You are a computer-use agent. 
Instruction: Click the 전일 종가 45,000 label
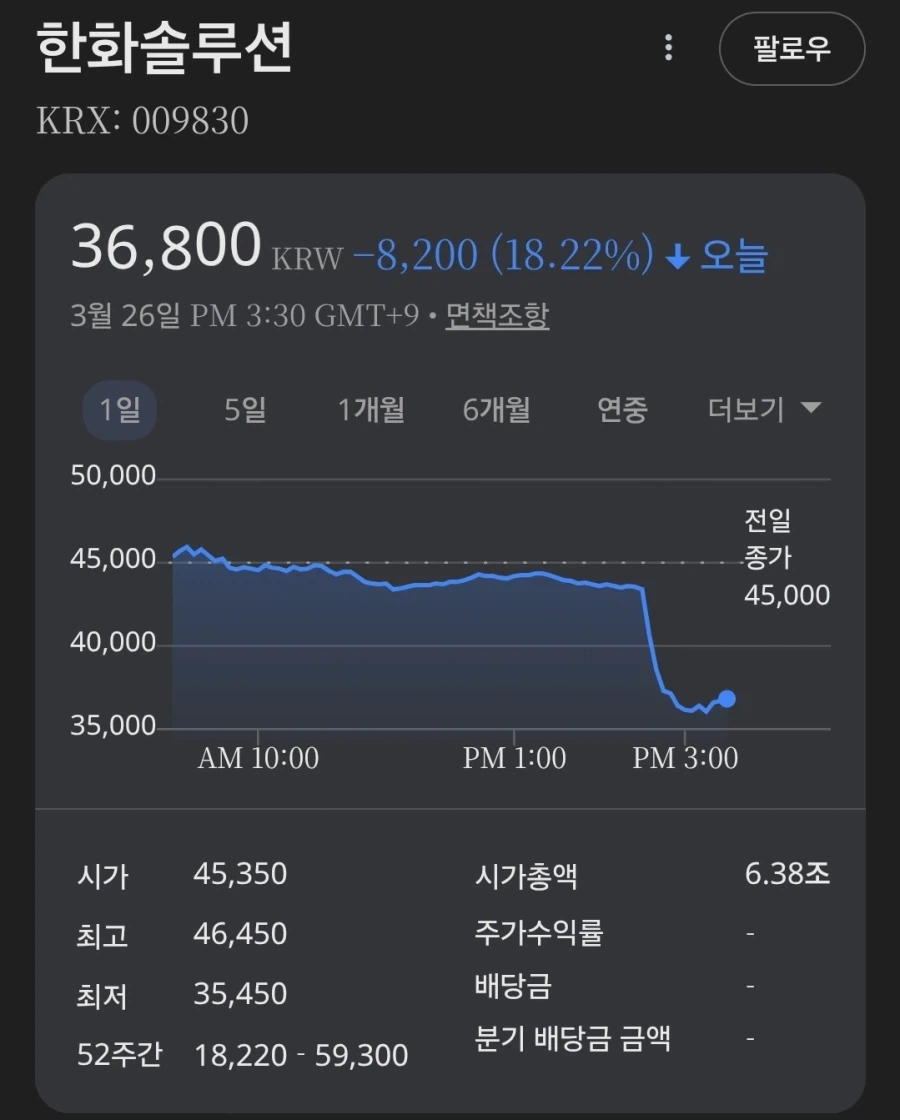click(786, 560)
